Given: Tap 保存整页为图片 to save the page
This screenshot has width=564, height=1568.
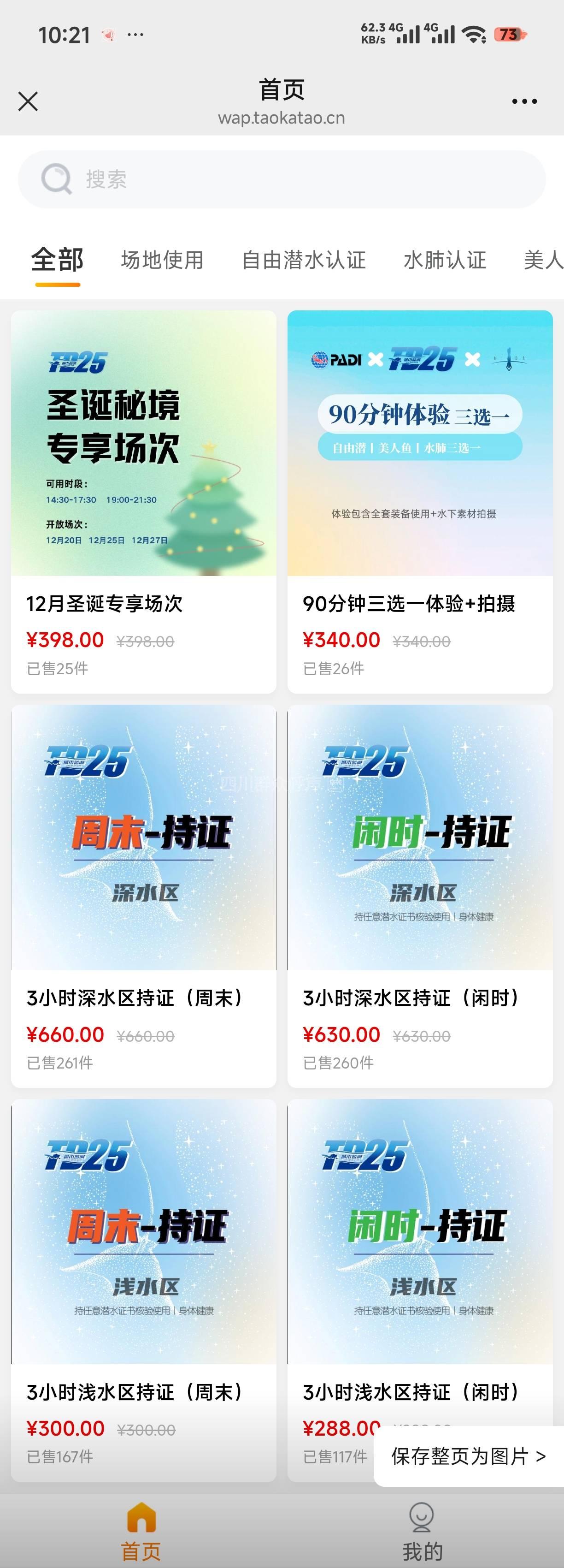Looking at the screenshot, I should pos(469,1456).
